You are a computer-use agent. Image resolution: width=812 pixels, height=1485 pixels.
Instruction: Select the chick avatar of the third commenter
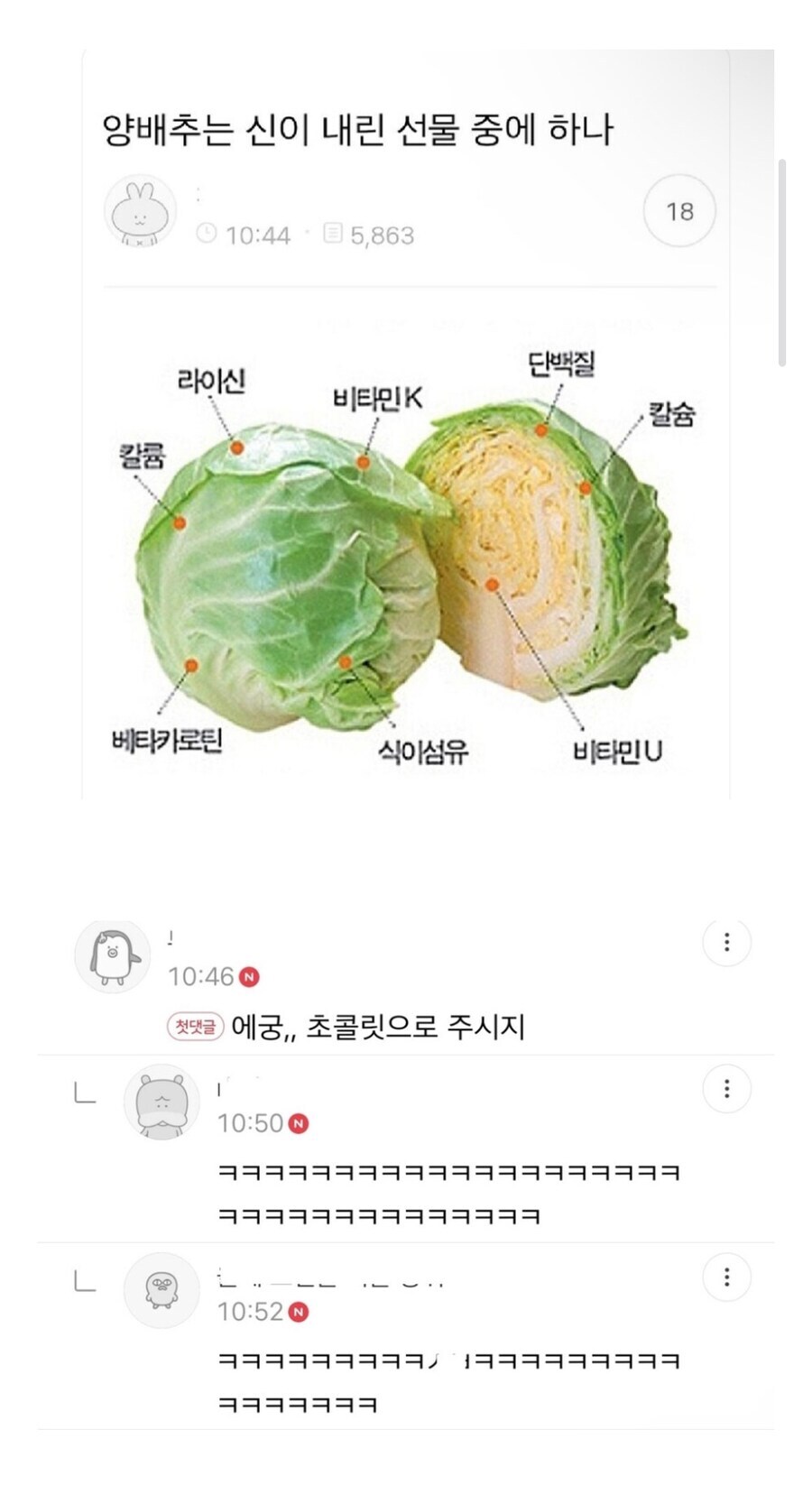pos(161,1290)
